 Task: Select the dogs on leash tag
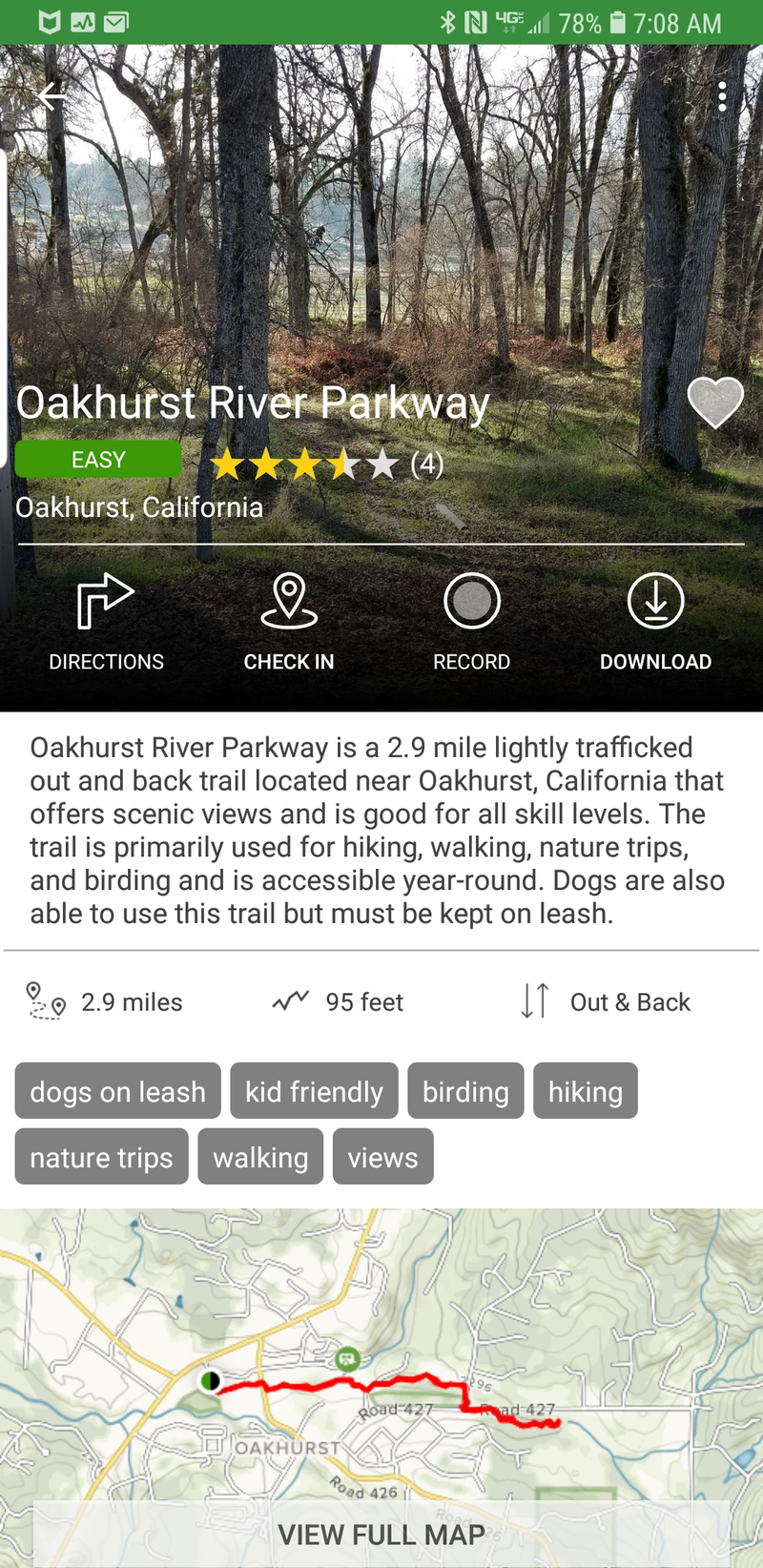pyautogui.click(x=118, y=1091)
